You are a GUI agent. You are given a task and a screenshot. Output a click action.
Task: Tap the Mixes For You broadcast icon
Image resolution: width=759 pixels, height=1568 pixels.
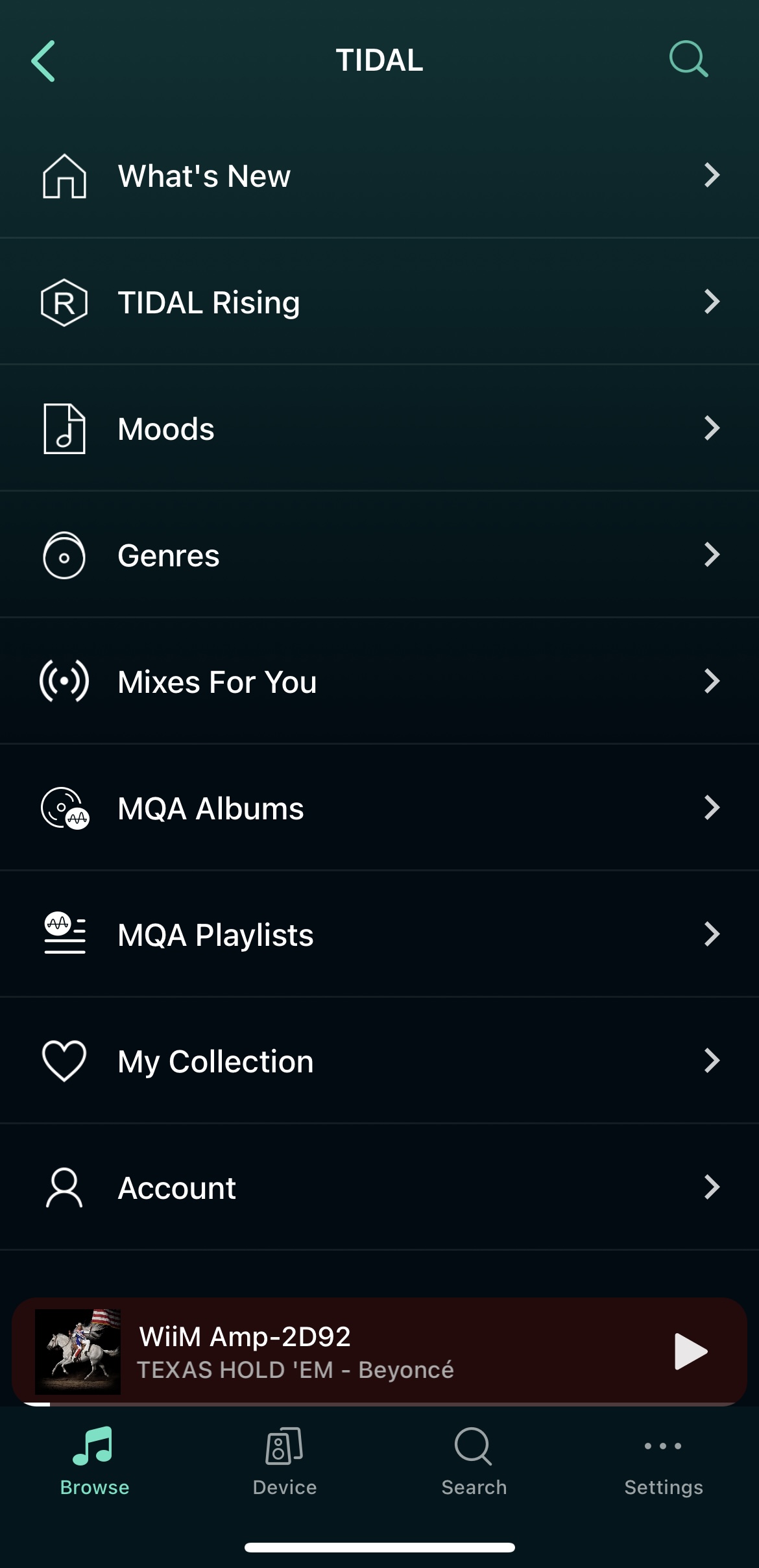(x=63, y=681)
